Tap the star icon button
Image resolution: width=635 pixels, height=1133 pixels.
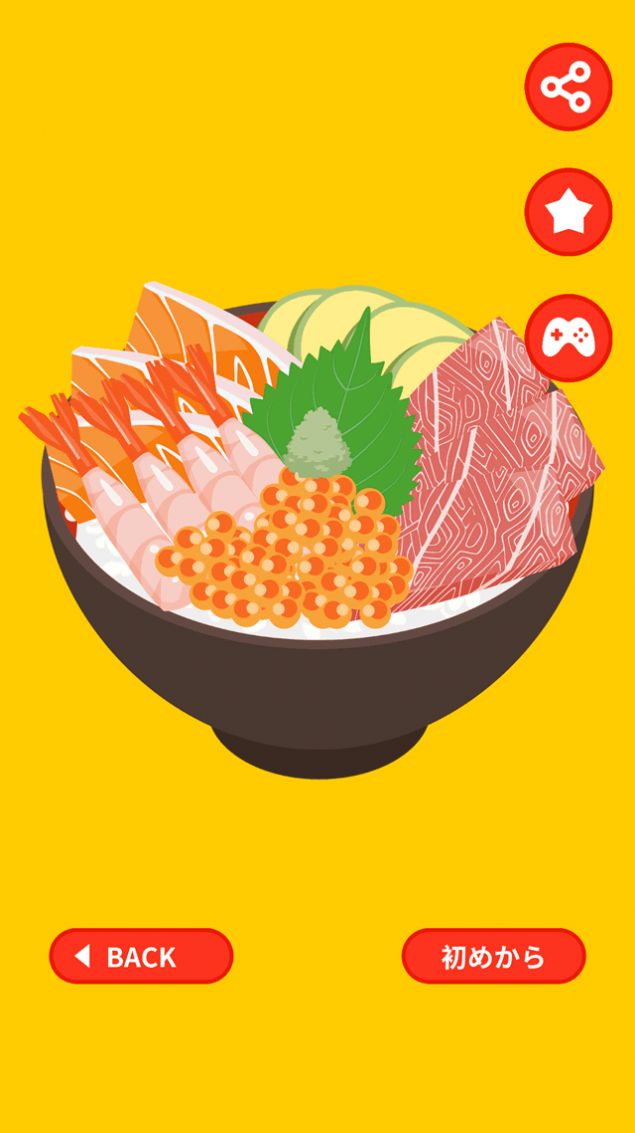568,212
